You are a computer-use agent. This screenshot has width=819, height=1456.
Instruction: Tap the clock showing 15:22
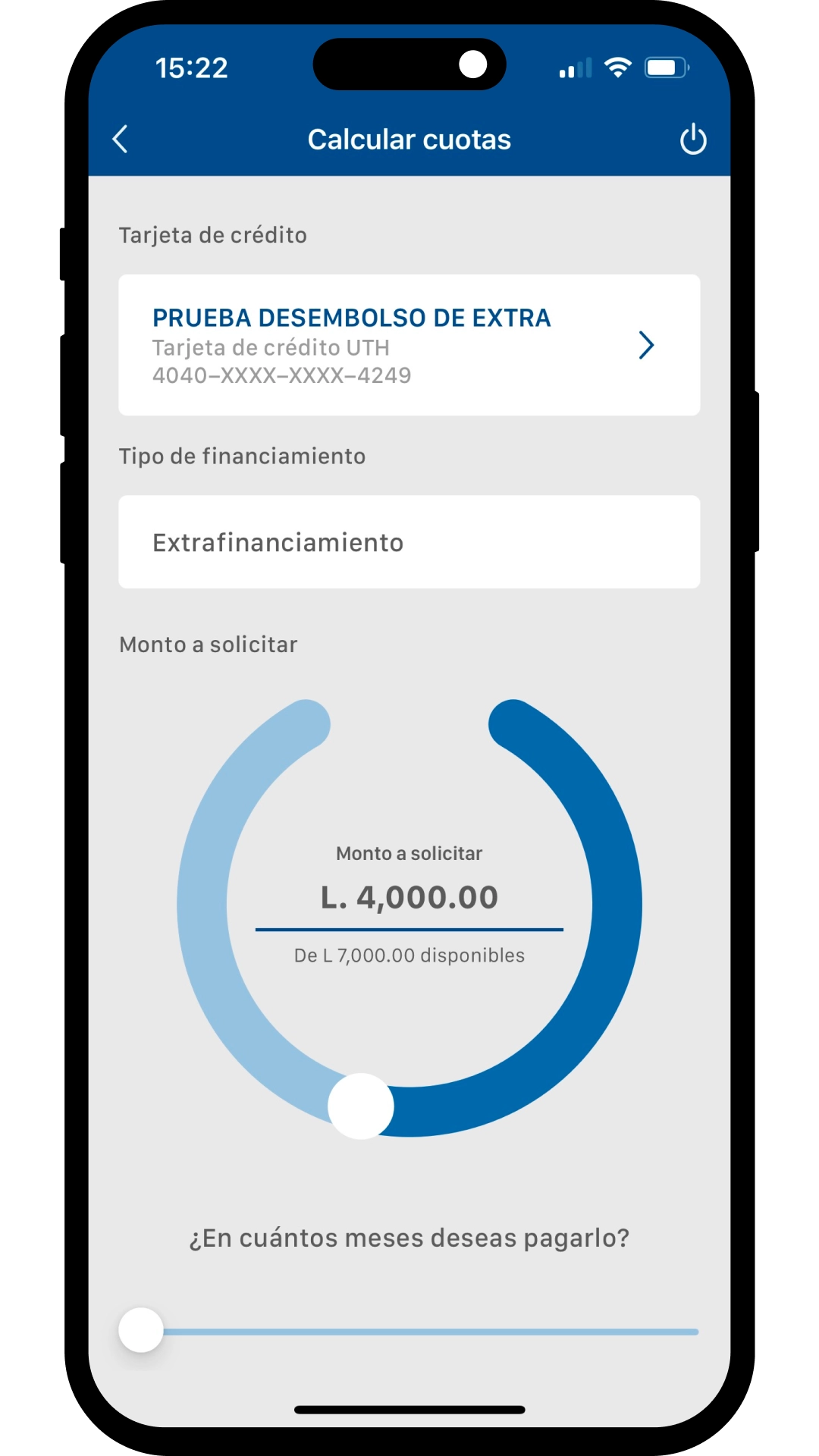pos(191,70)
